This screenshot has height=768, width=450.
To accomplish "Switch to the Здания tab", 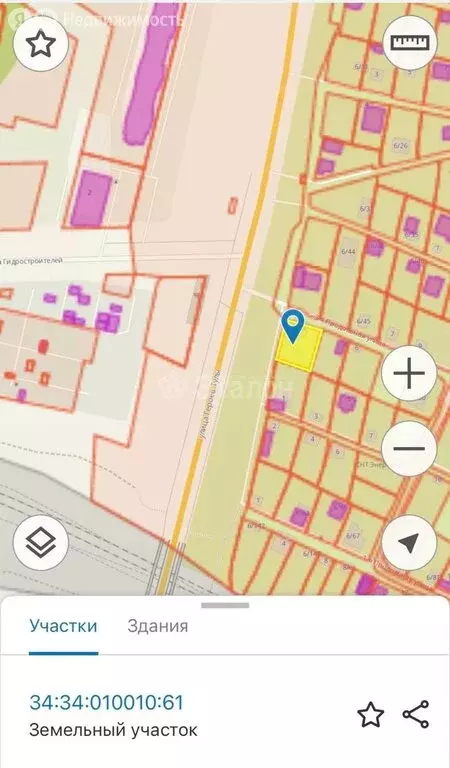I will (x=158, y=626).
